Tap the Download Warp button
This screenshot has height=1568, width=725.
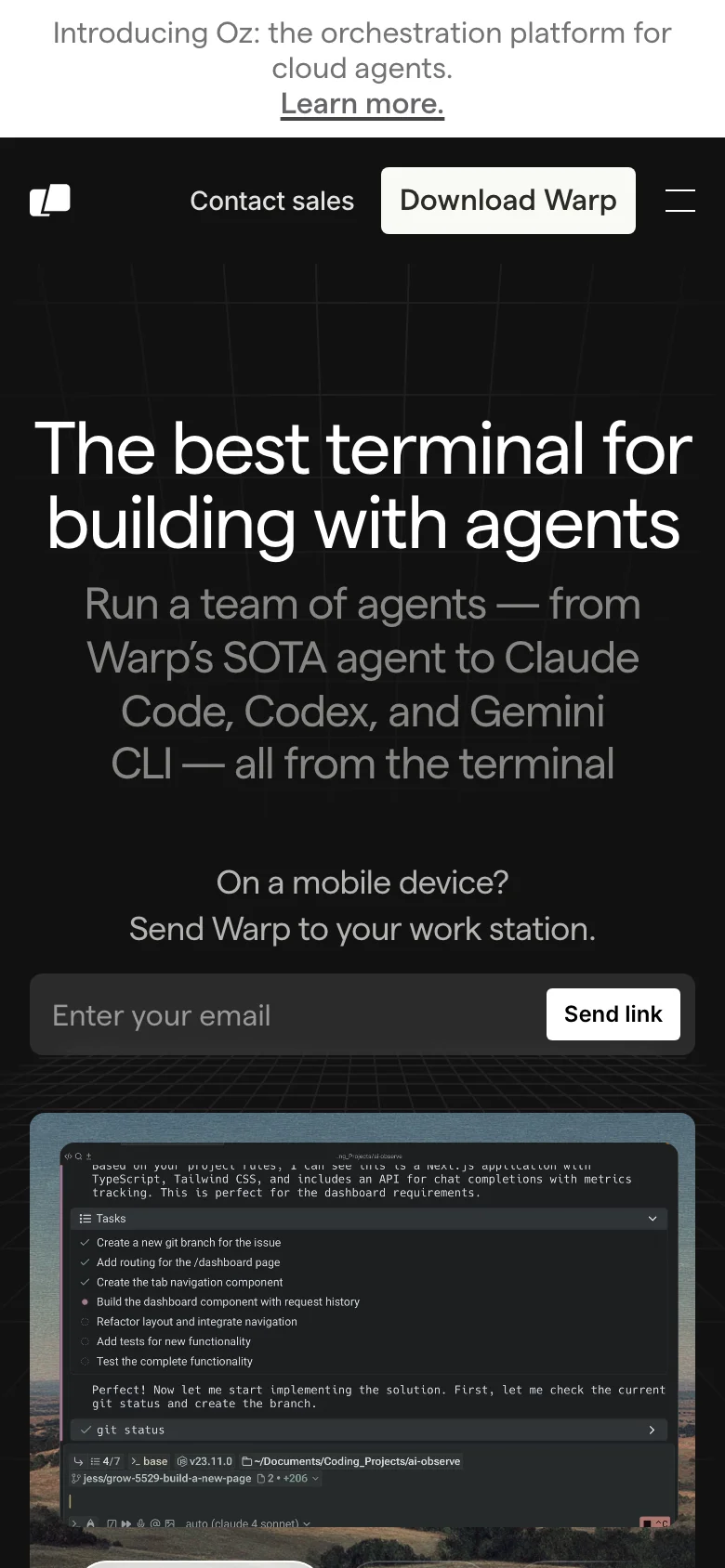click(507, 201)
